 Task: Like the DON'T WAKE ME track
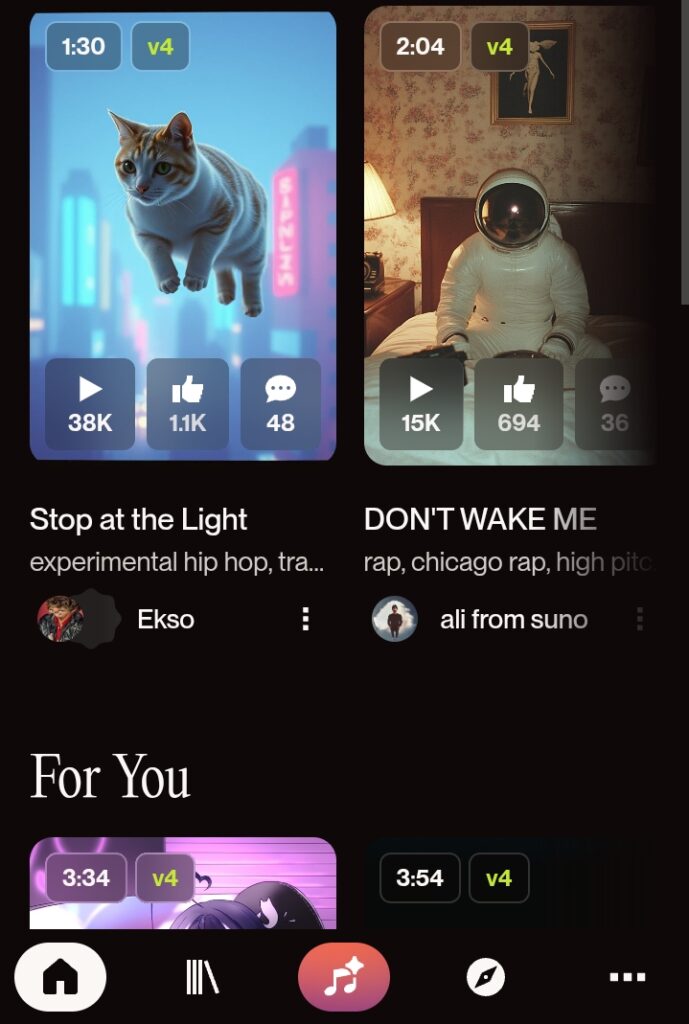(518, 404)
